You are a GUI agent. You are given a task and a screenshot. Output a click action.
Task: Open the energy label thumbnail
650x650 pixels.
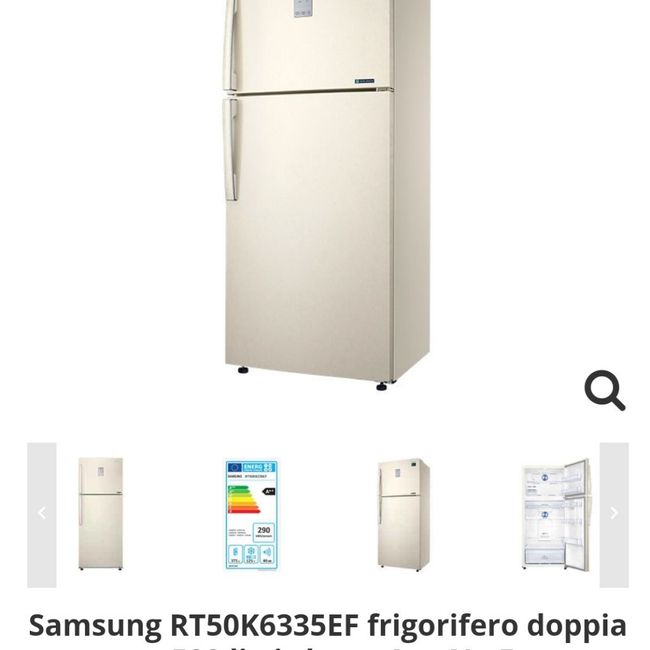[250, 514]
